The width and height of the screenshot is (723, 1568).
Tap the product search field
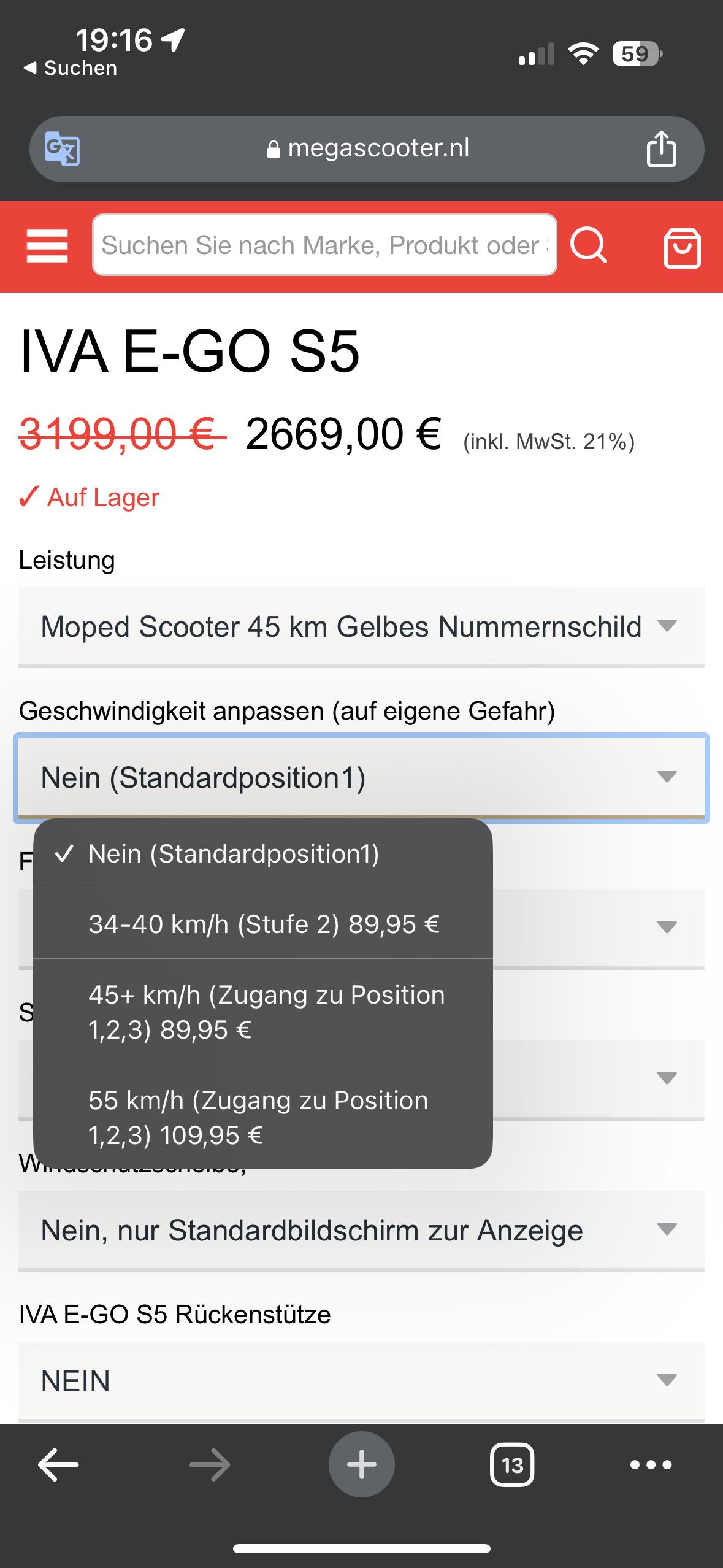(324, 245)
